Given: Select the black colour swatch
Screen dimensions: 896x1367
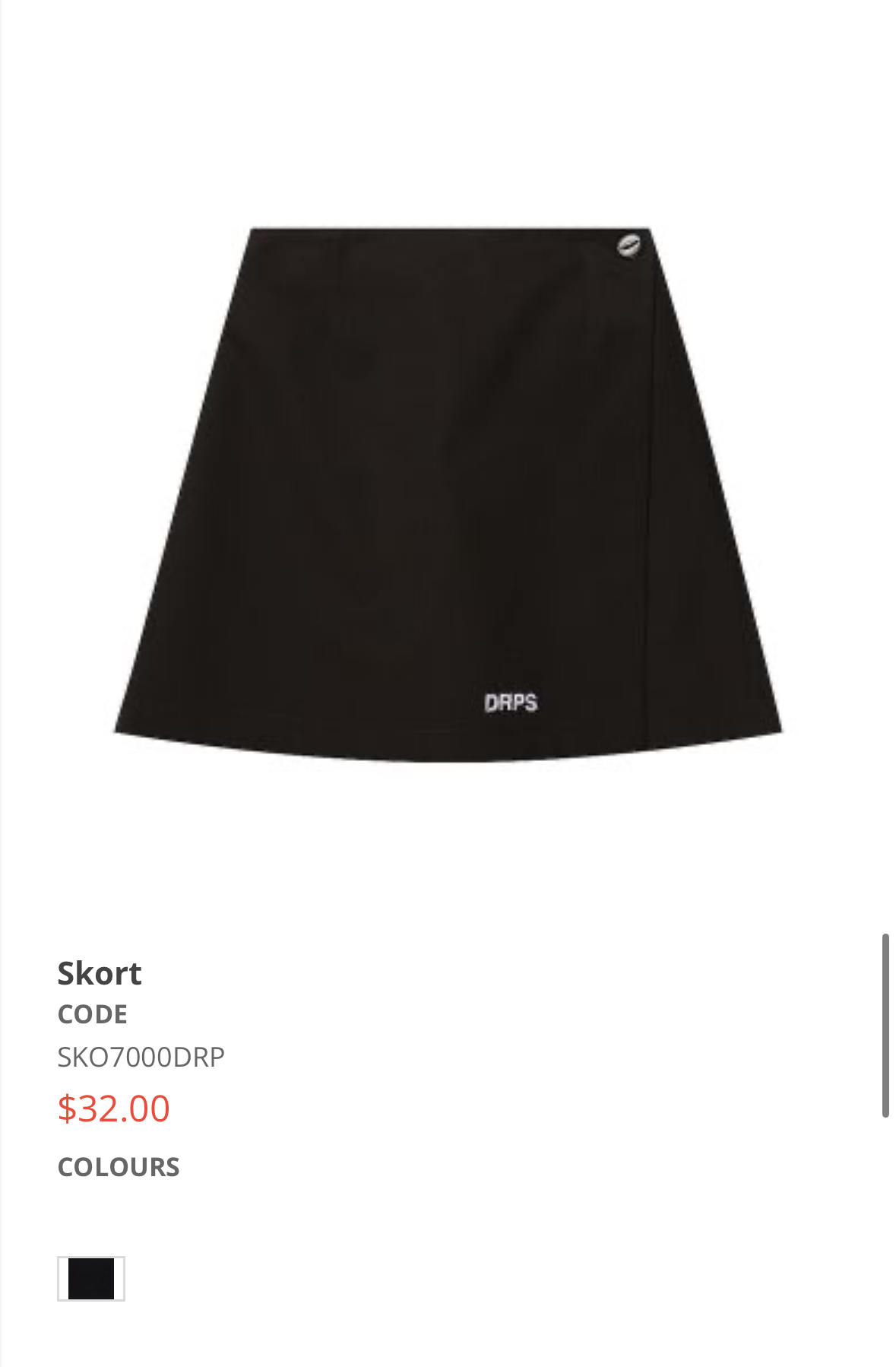Looking at the screenshot, I should click(90, 1278).
